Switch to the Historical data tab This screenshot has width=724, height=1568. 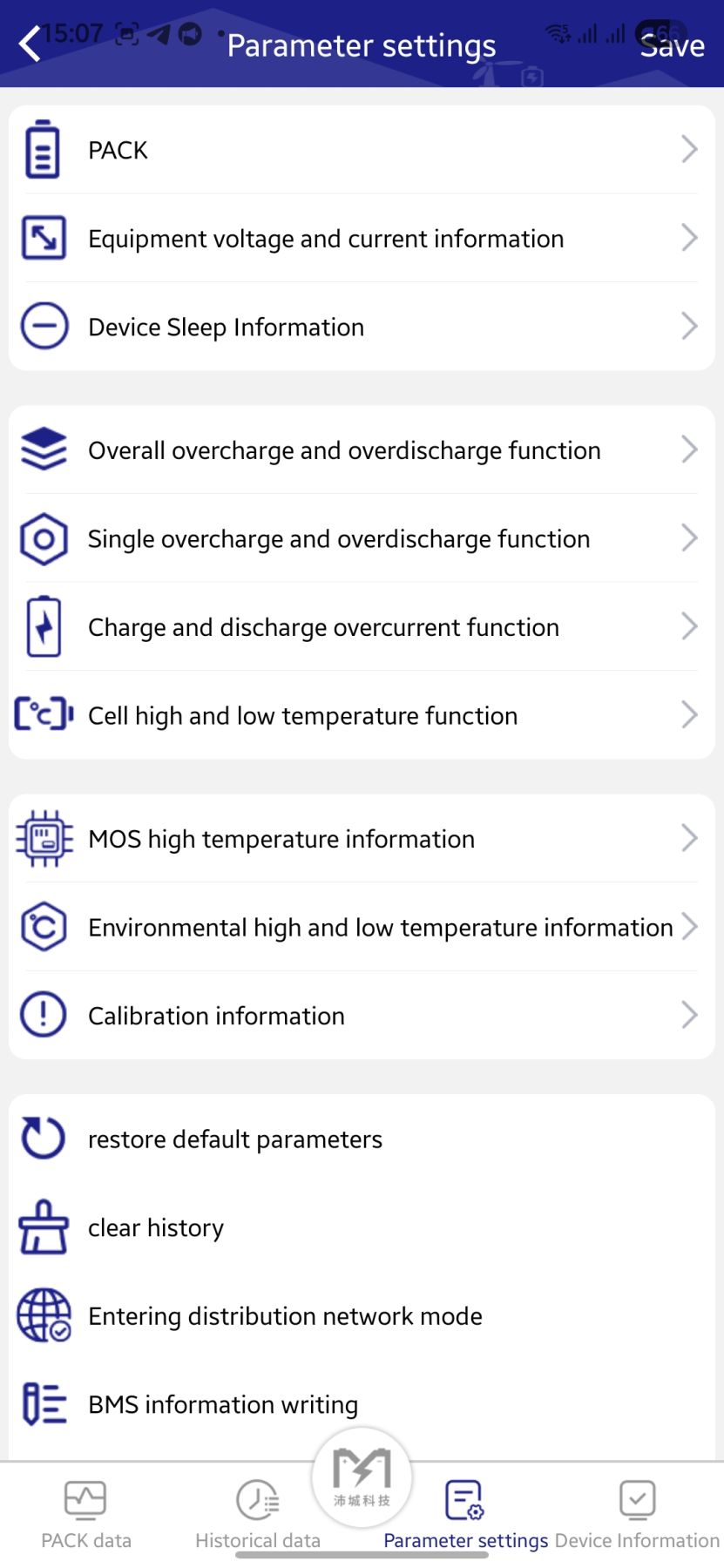point(258,1514)
